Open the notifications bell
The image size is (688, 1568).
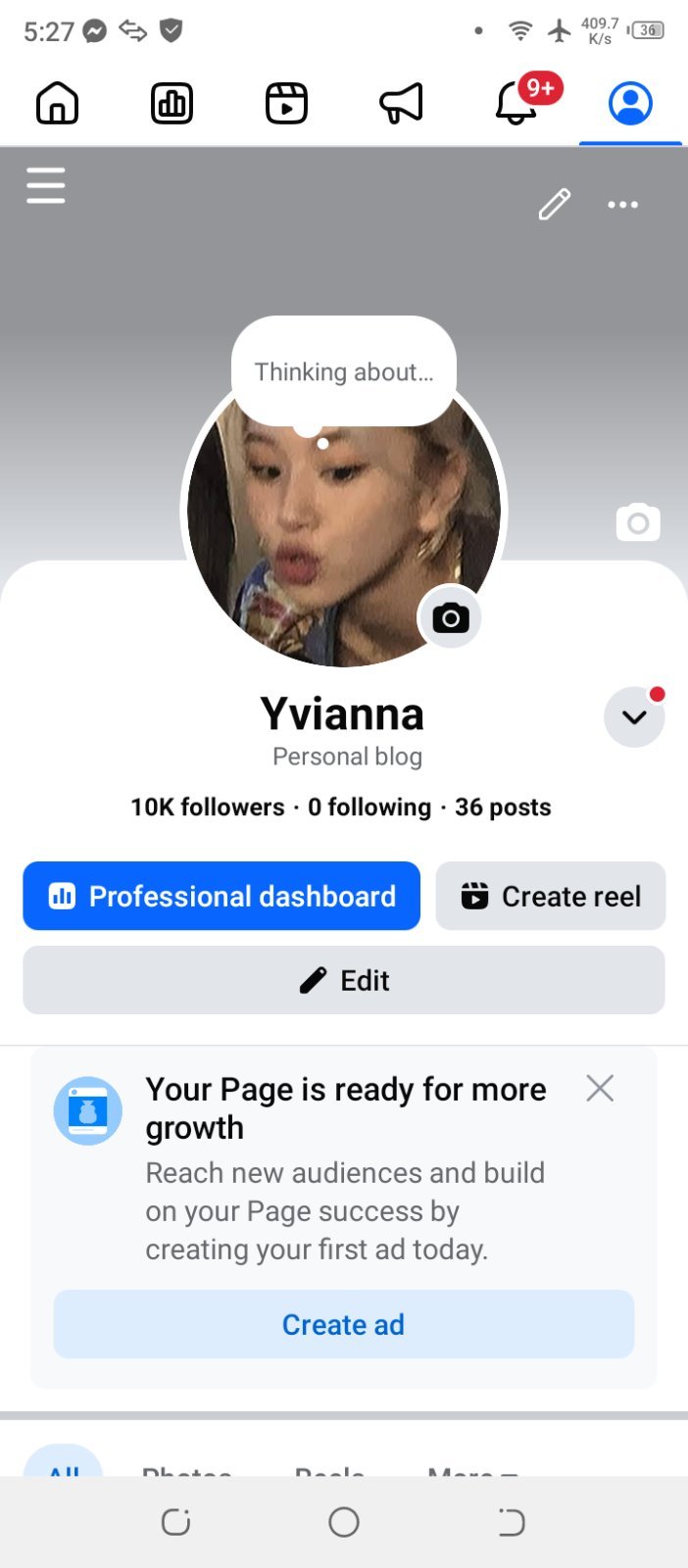[x=517, y=103]
